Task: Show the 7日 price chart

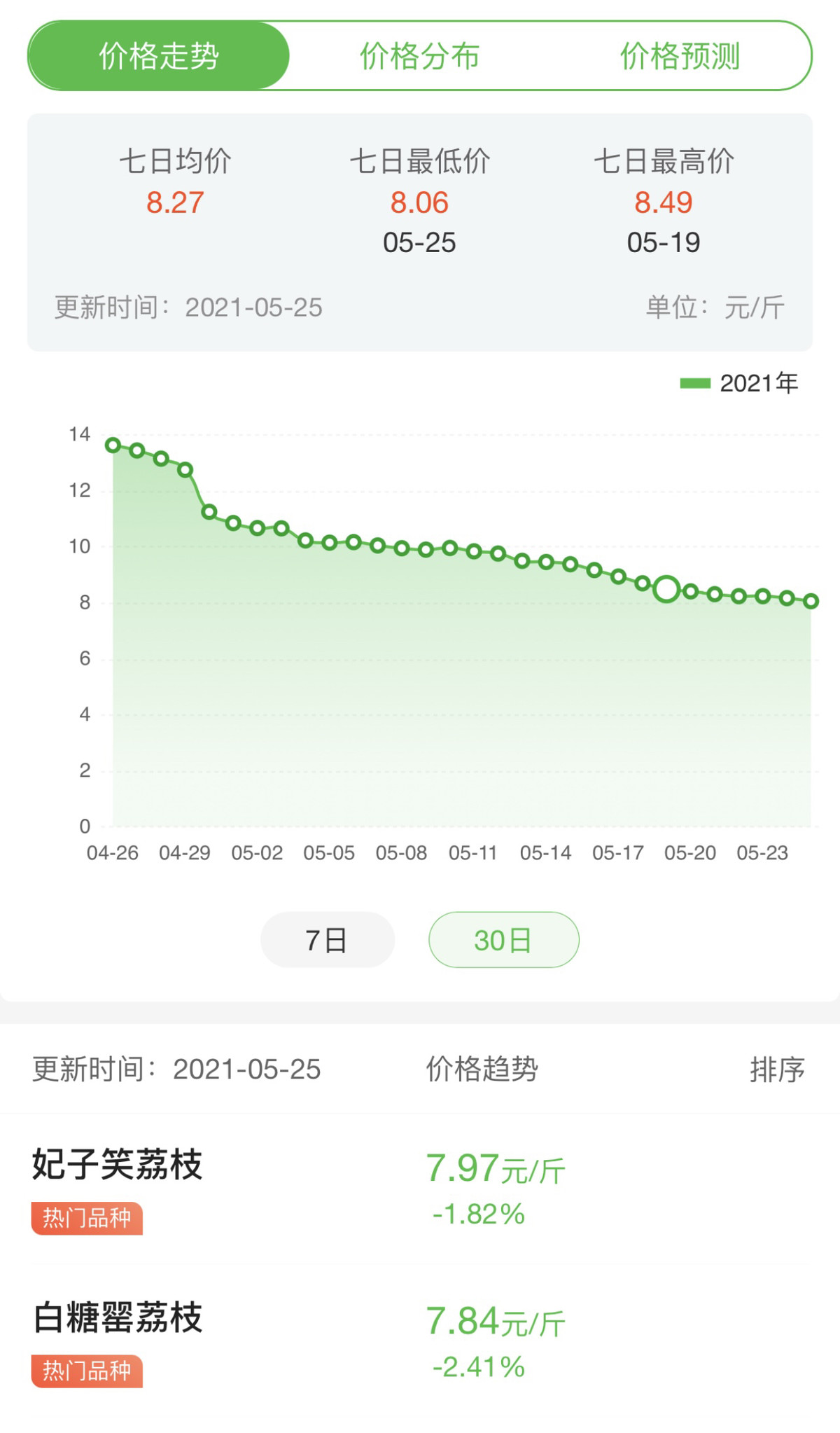Action: 327,940
